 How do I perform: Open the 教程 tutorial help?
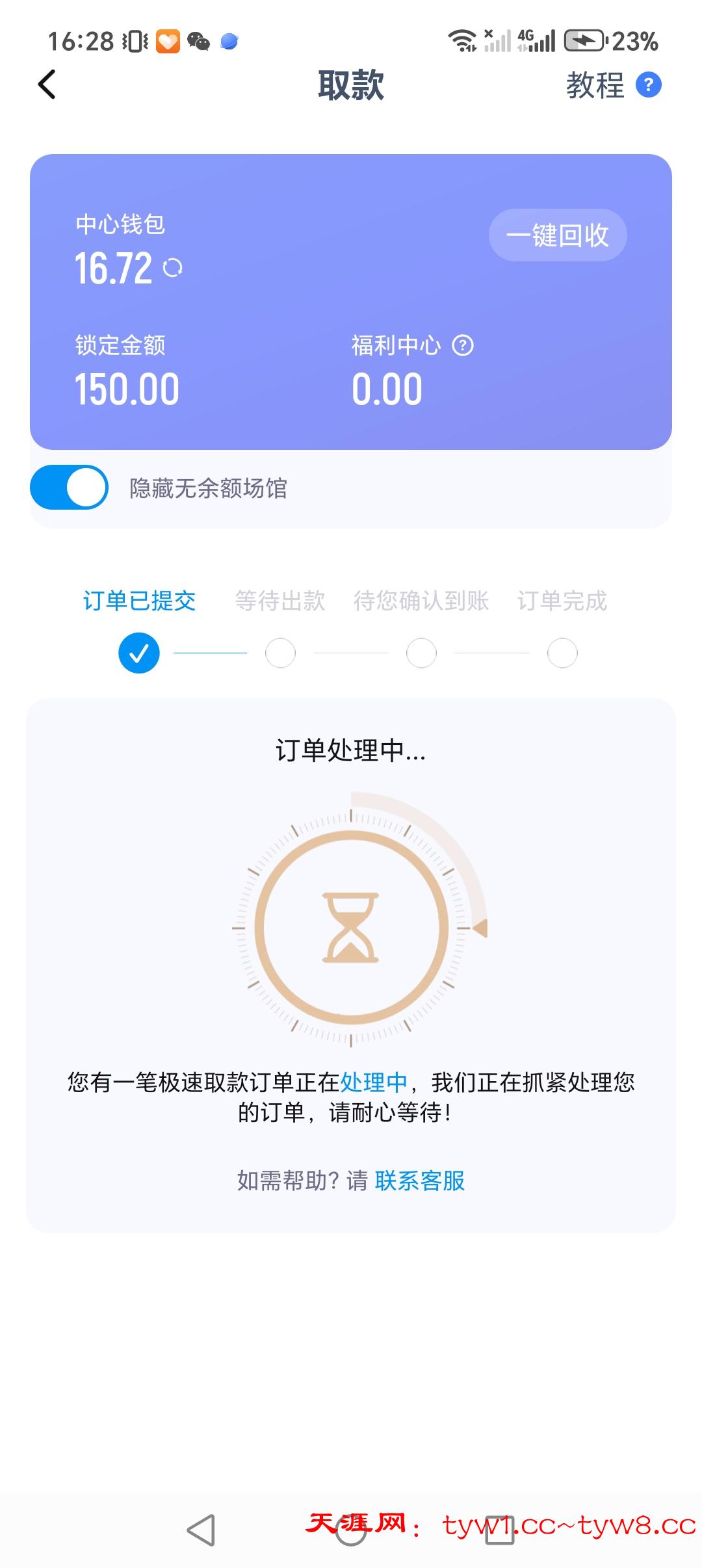[612, 85]
